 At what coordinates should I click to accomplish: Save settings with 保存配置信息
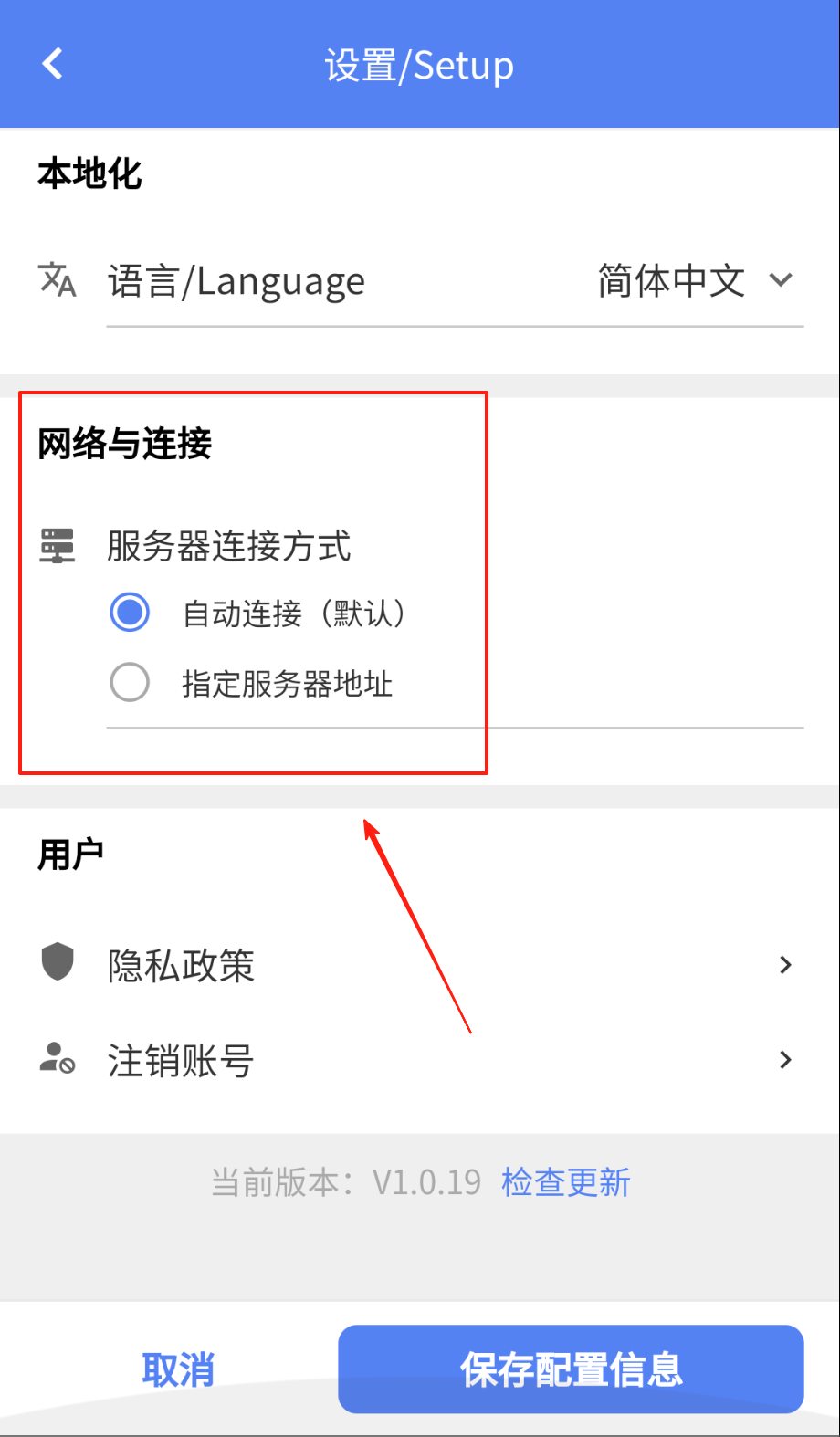[x=571, y=1369]
